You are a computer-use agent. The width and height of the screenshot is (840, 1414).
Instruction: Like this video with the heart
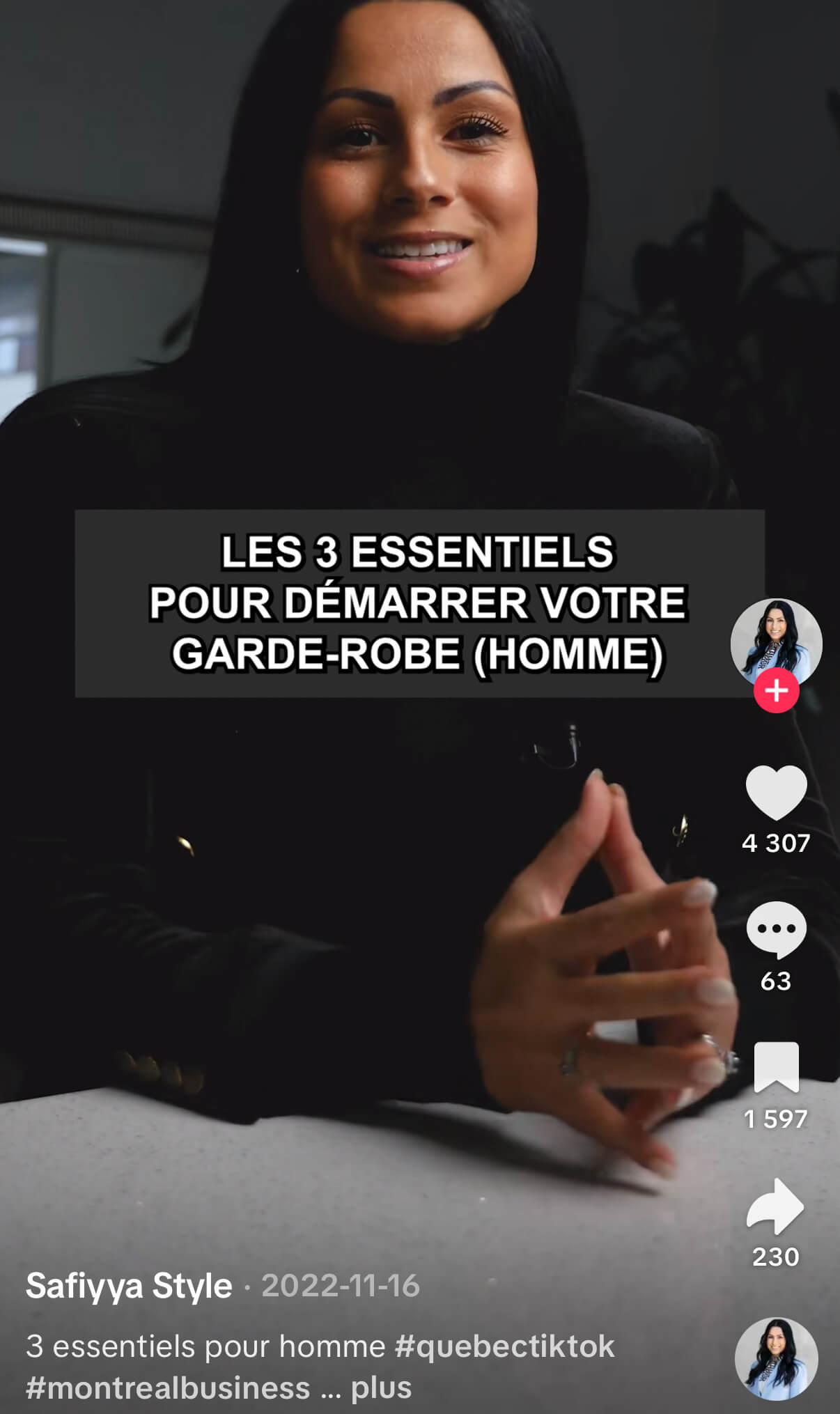pyautogui.click(x=776, y=793)
